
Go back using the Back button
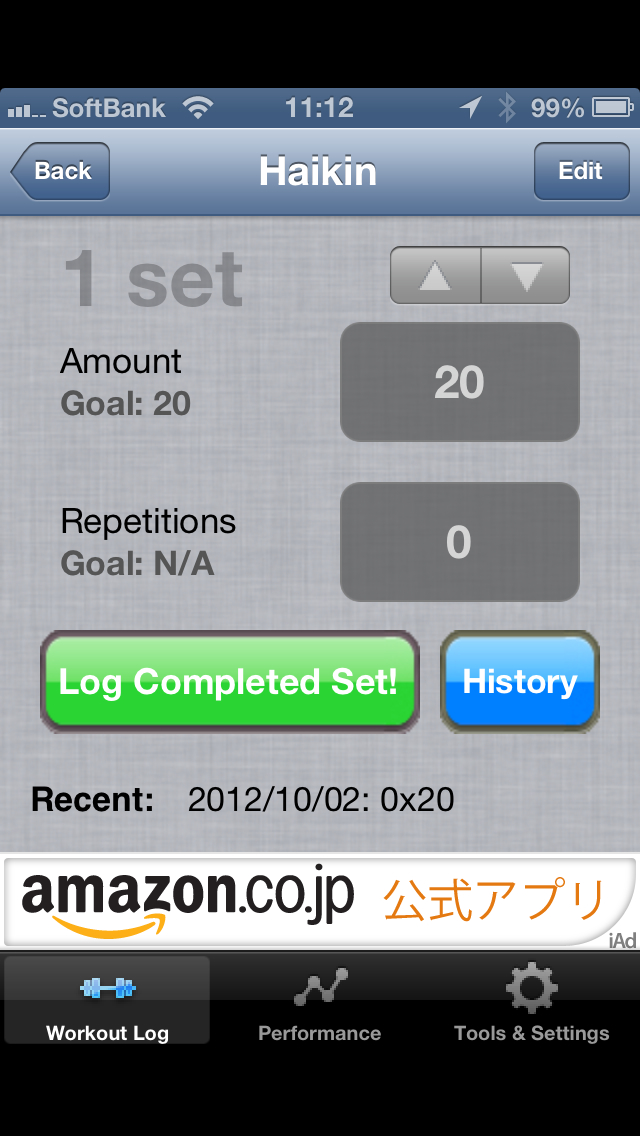pyautogui.click(x=60, y=171)
